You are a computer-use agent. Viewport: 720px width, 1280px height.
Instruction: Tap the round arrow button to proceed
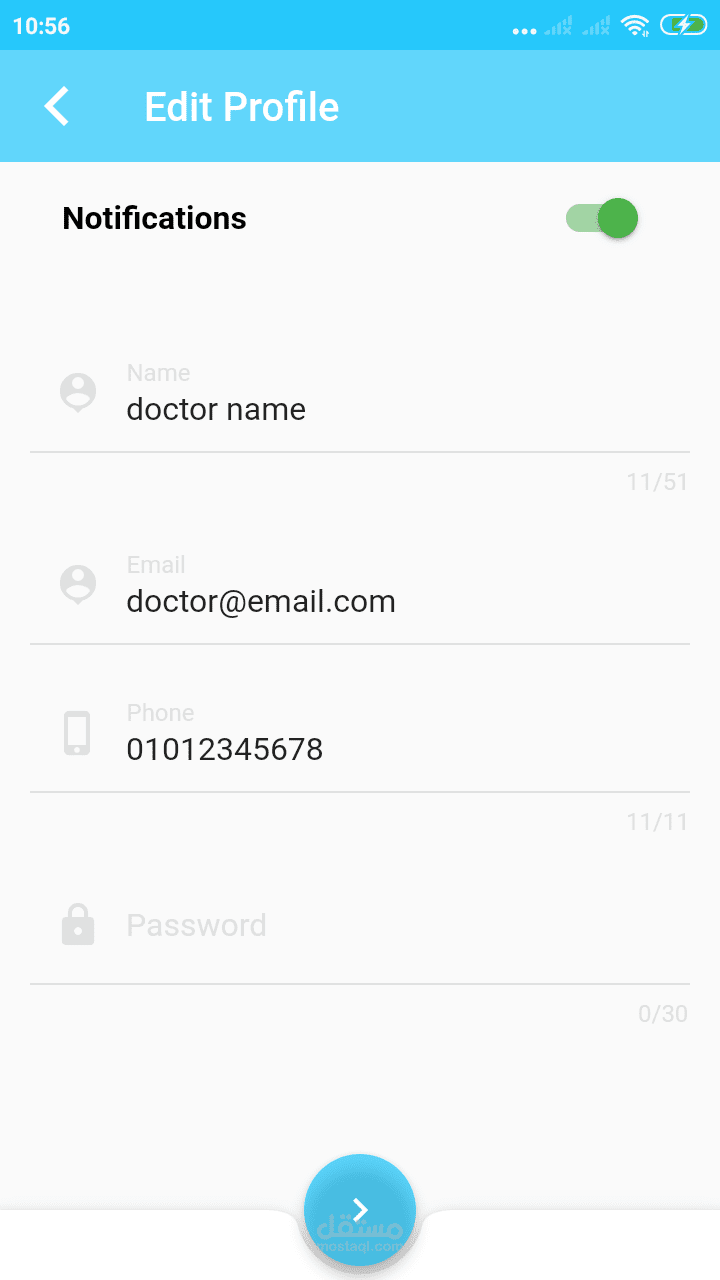(360, 1209)
